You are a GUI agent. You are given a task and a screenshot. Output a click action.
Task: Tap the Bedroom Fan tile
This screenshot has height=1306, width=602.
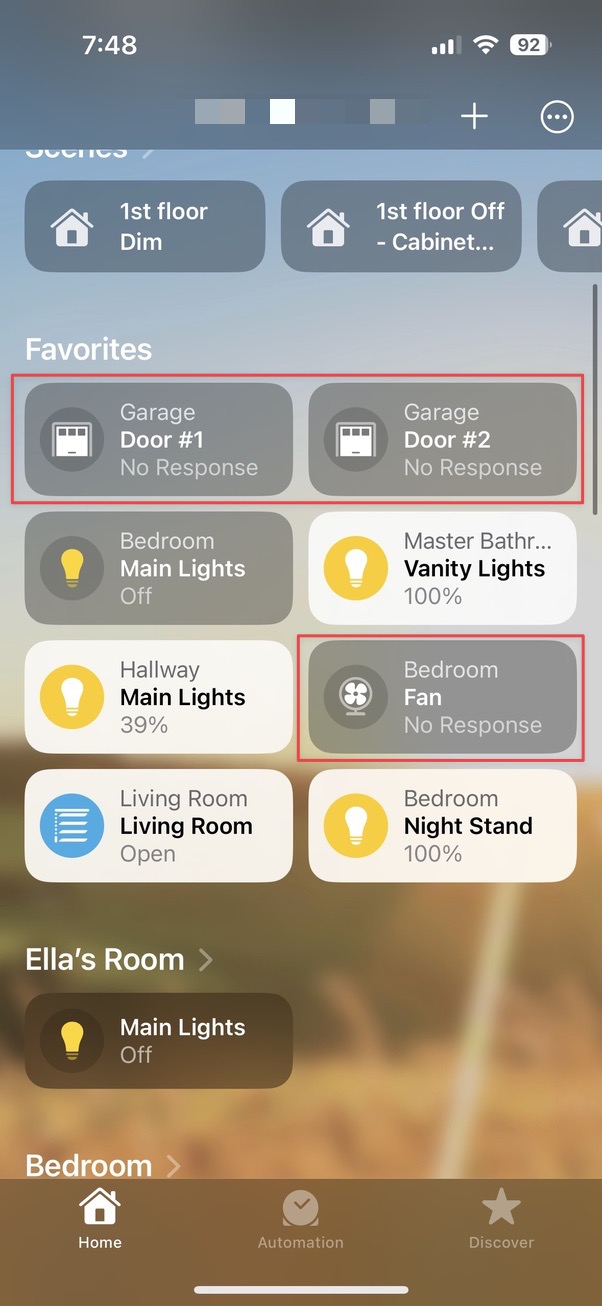pos(443,697)
